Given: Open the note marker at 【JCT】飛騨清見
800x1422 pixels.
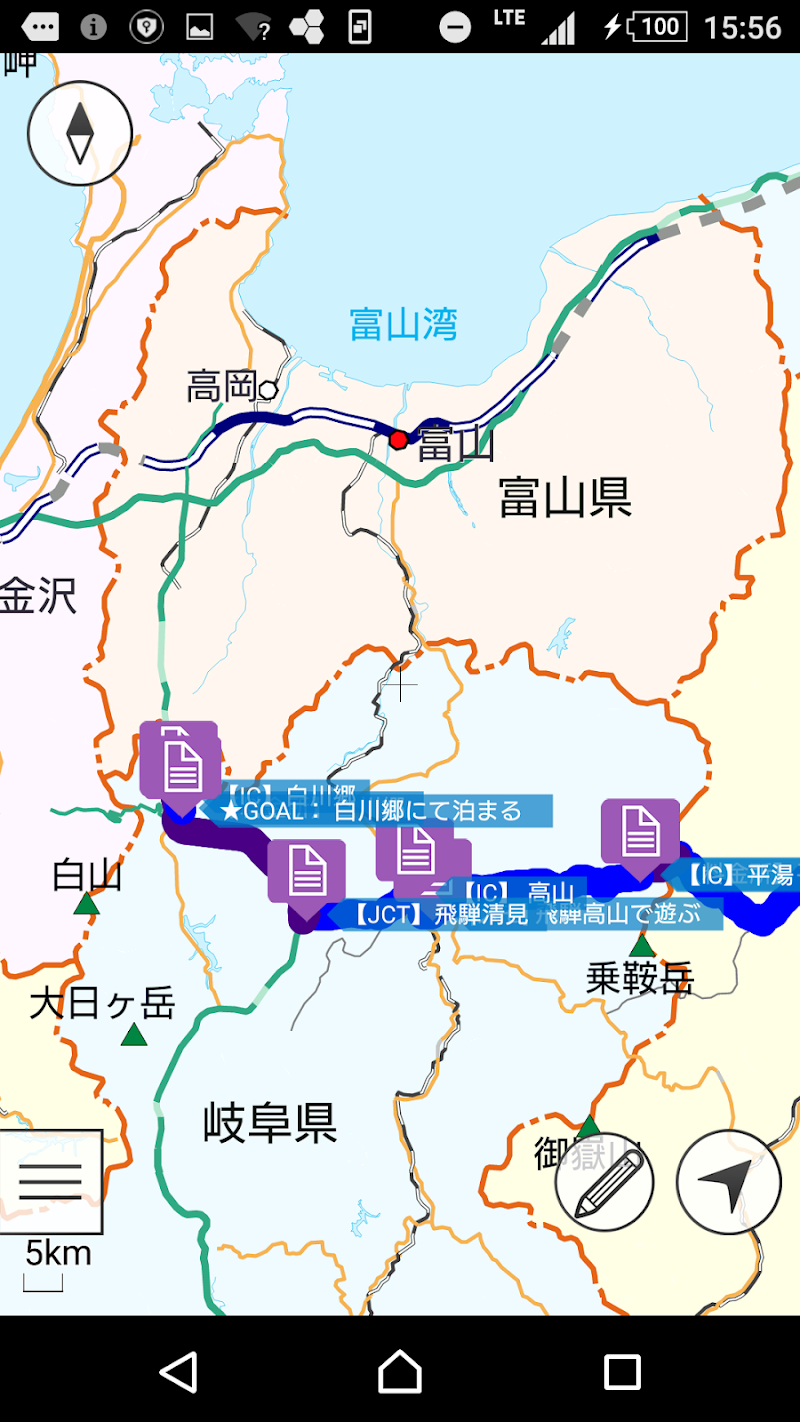Looking at the screenshot, I should click(x=306, y=876).
